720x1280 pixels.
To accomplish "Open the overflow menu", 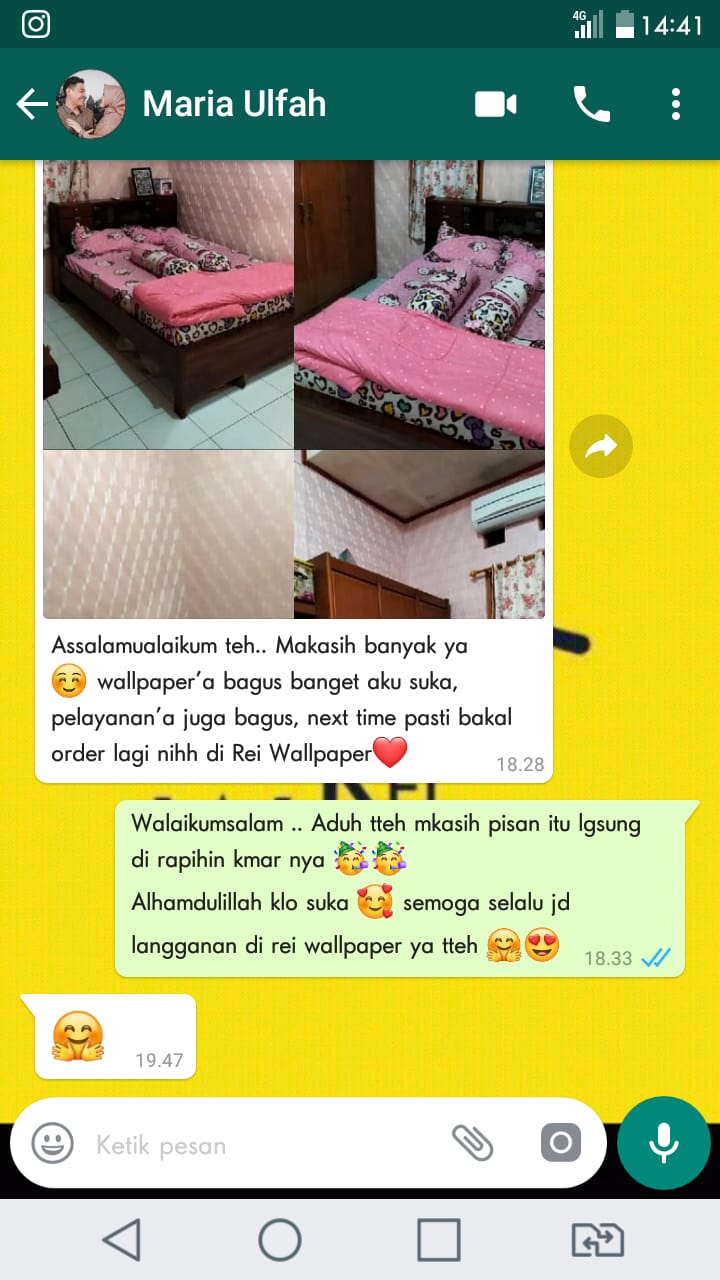I will pos(676,104).
